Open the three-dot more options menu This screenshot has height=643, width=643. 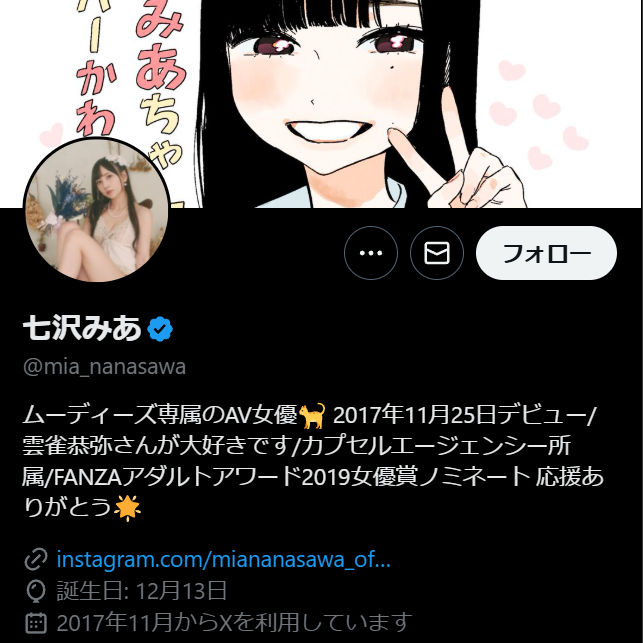pos(371,253)
